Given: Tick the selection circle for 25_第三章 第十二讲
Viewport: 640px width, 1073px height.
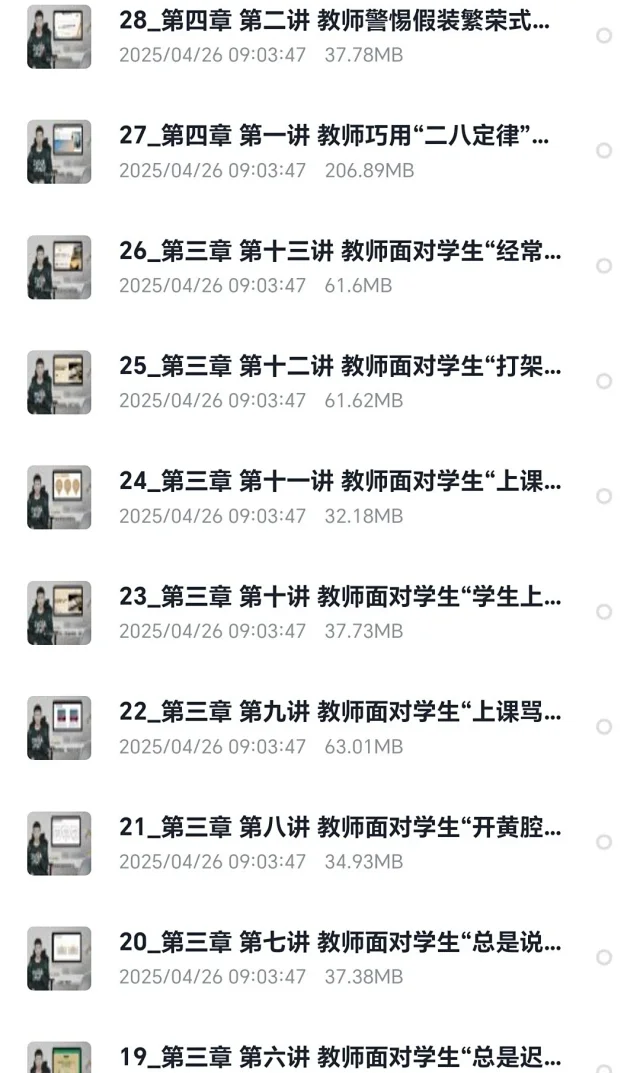Looking at the screenshot, I should click(604, 381).
